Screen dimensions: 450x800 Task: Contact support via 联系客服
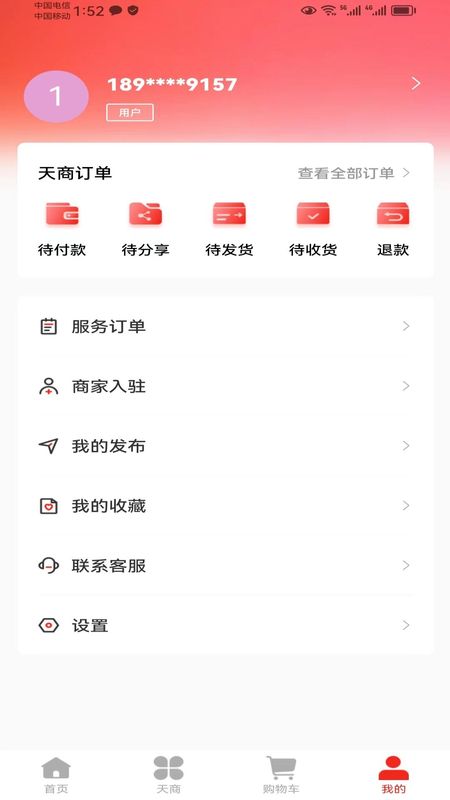tap(226, 565)
